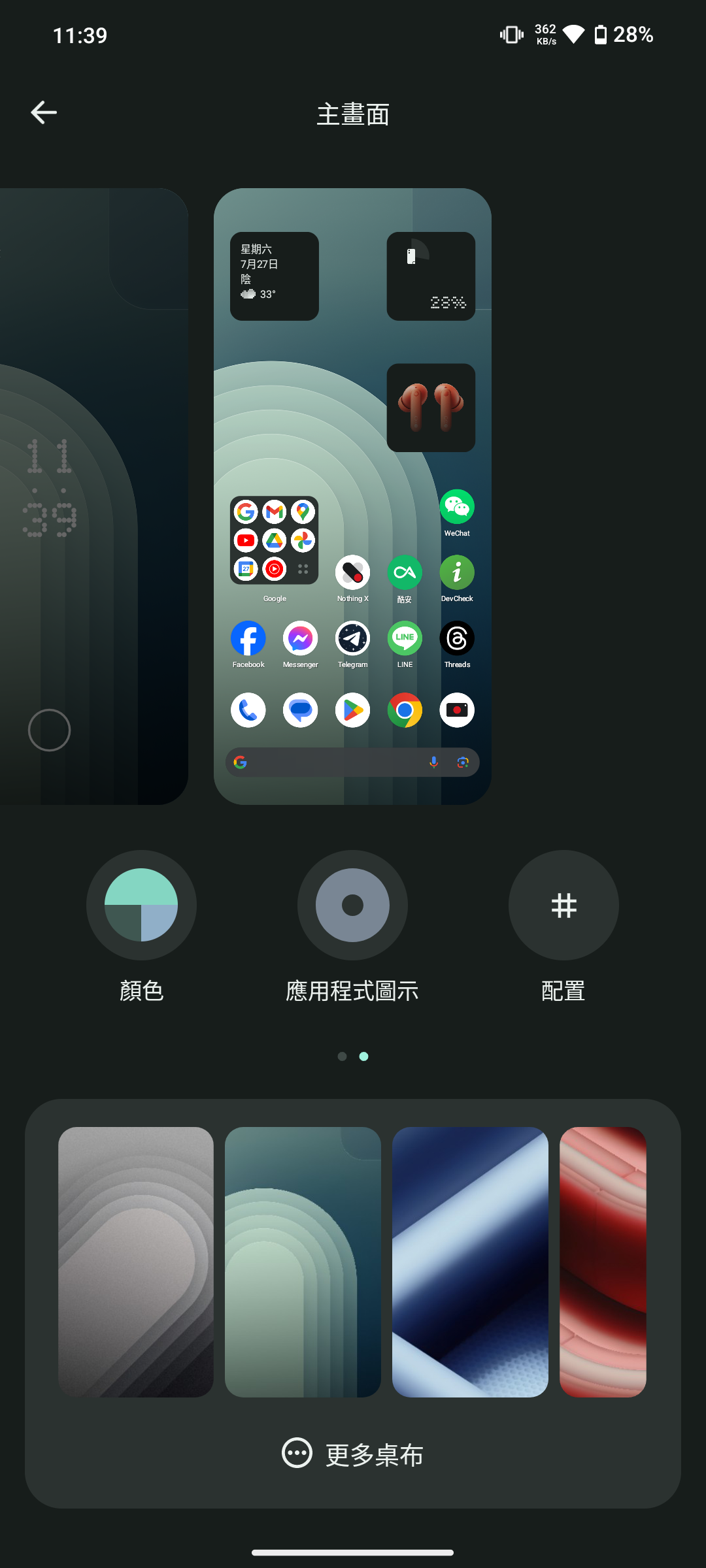The width and height of the screenshot is (706, 1568).
Task: Open 應用程式圖示 app icon settings
Action: (352, 906)
